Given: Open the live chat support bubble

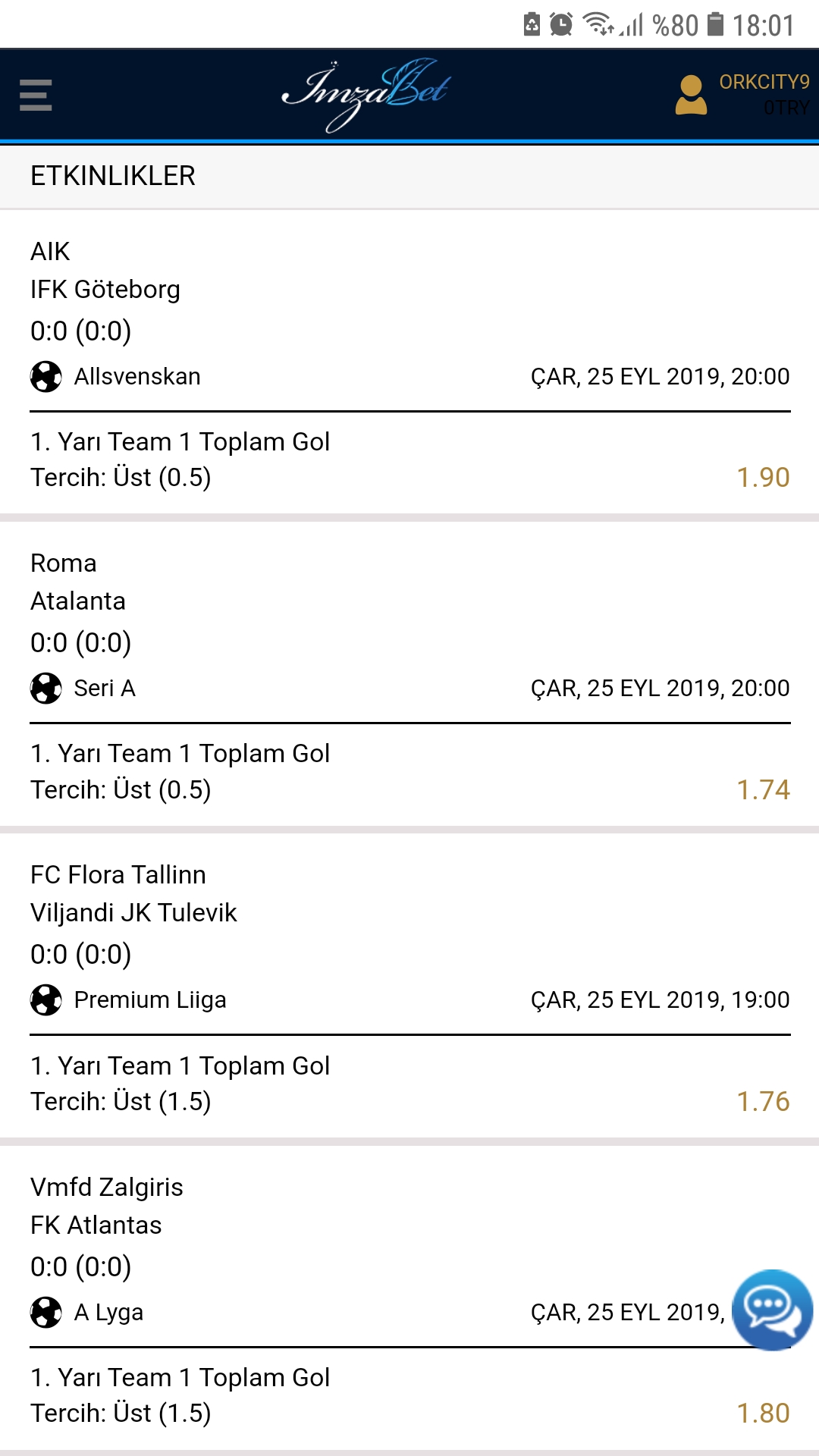Looking at the screenshot, I should [772, 1310].
